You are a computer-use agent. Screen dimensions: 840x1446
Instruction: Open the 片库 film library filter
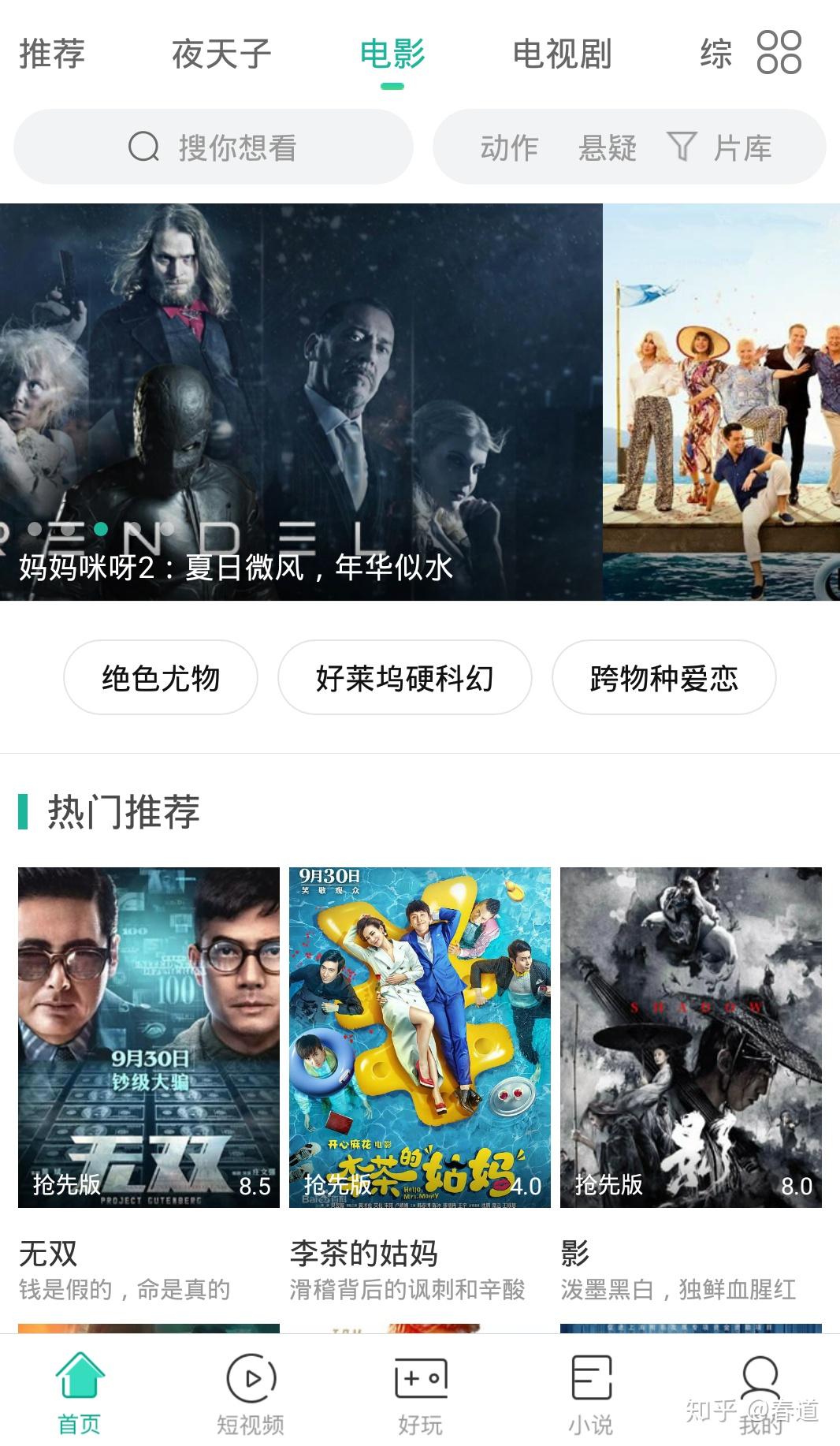(x=720, y=147)
